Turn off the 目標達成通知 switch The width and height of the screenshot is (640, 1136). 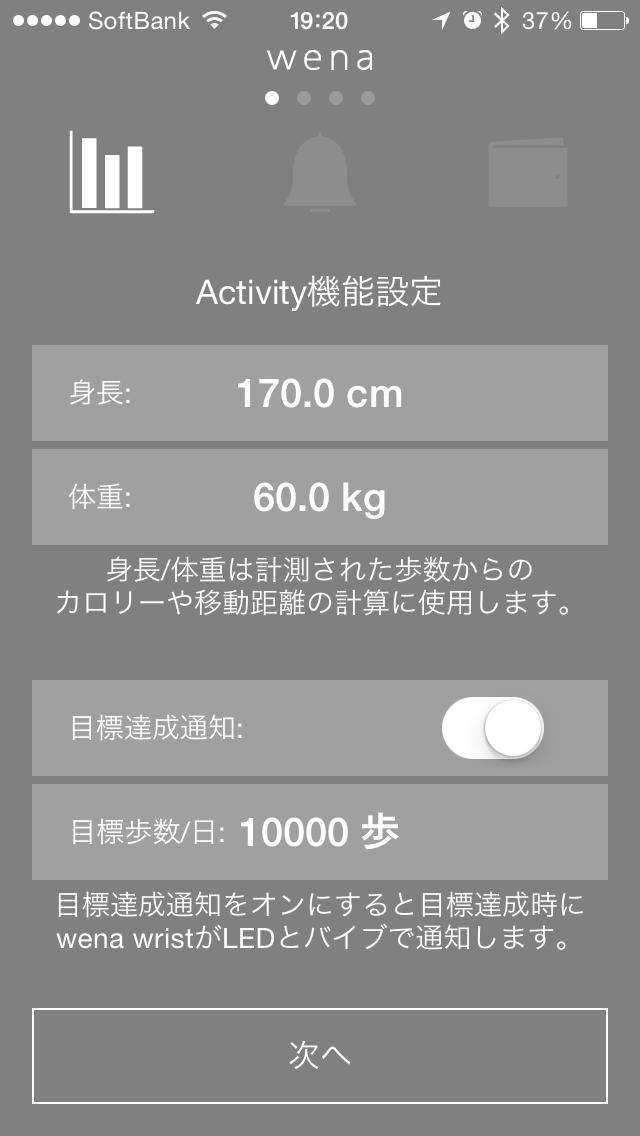(x=492, y=727)
